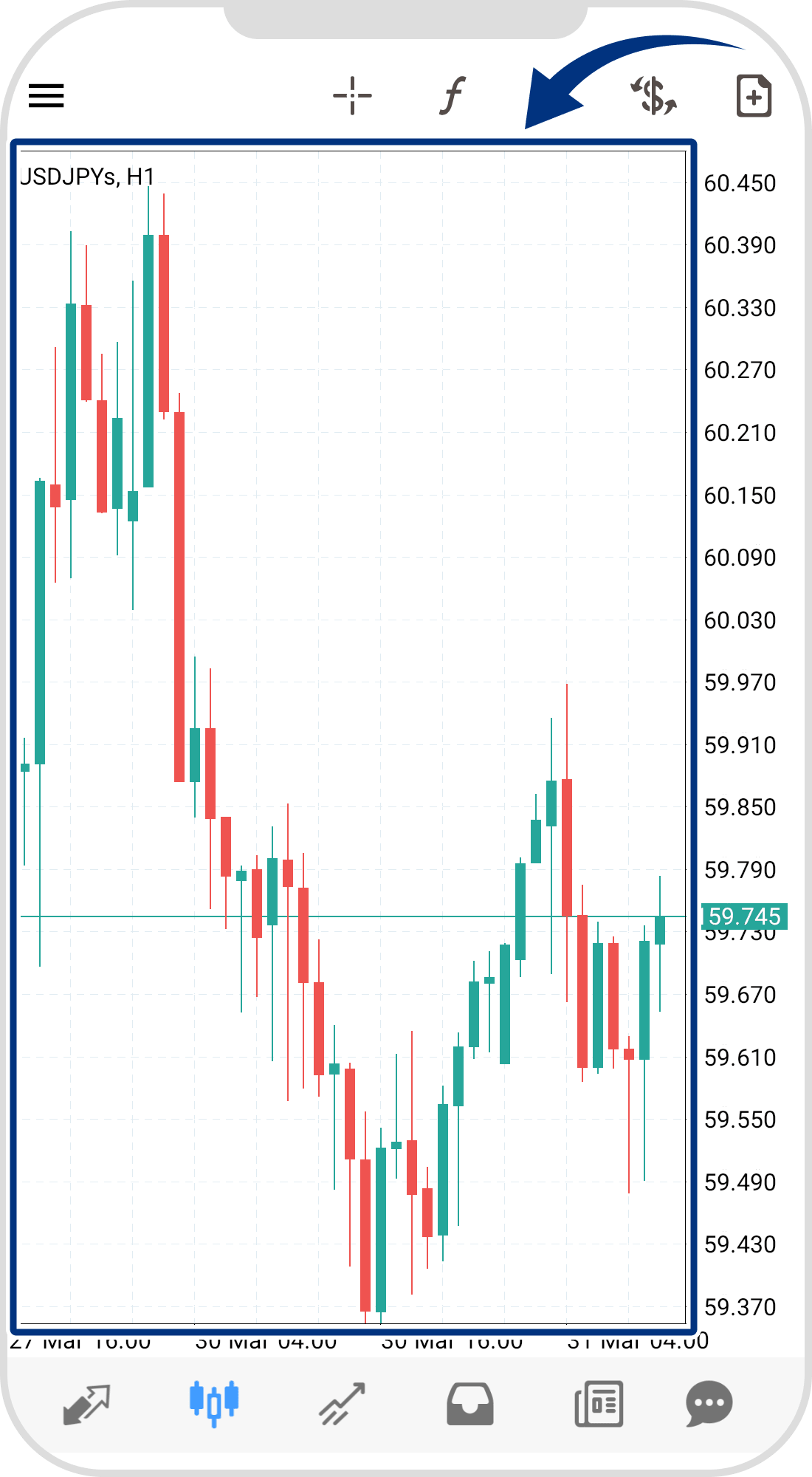Activate the crosshair tool
Screen dimensions: 812x1477
point(352,96)
